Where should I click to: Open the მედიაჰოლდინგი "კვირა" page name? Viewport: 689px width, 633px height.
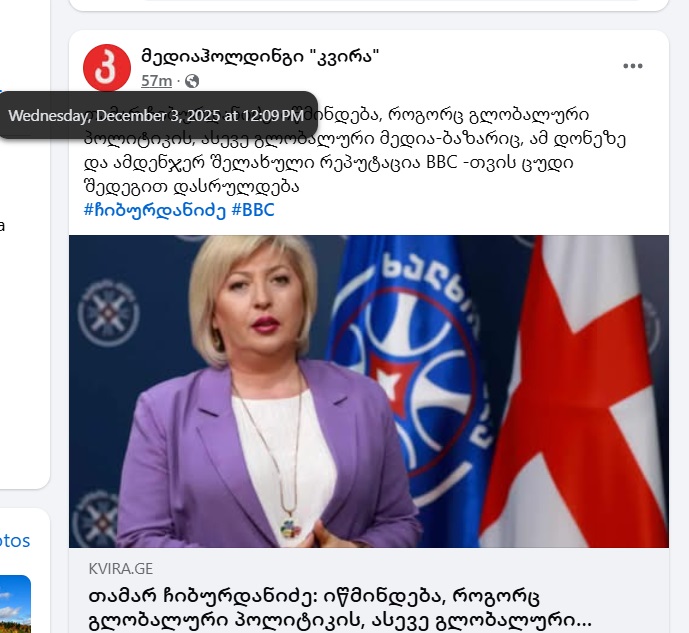260,54
